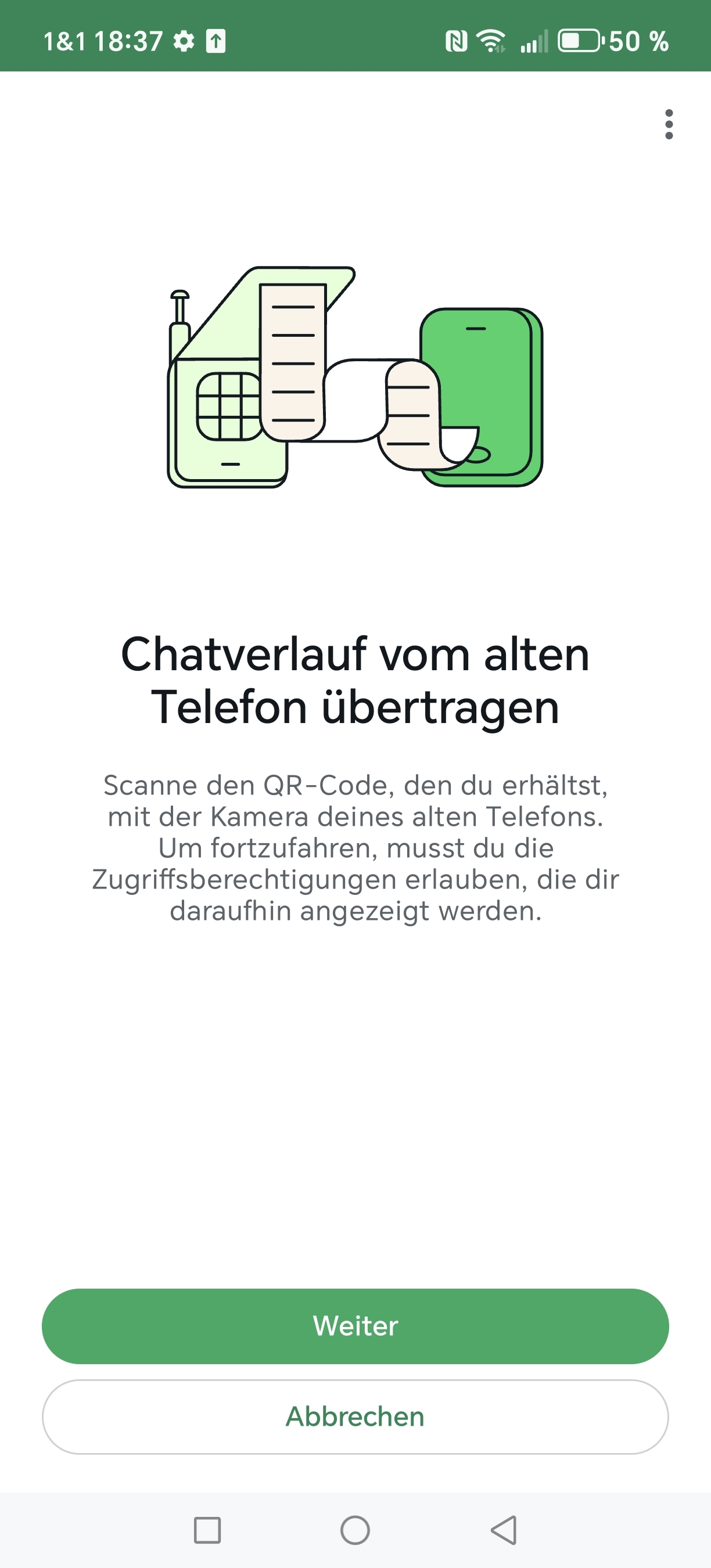Viewport: 711px width, 1568px height.
Task: Cancel the transfer with Abbrechen
Action: [x=355, y=1417]
